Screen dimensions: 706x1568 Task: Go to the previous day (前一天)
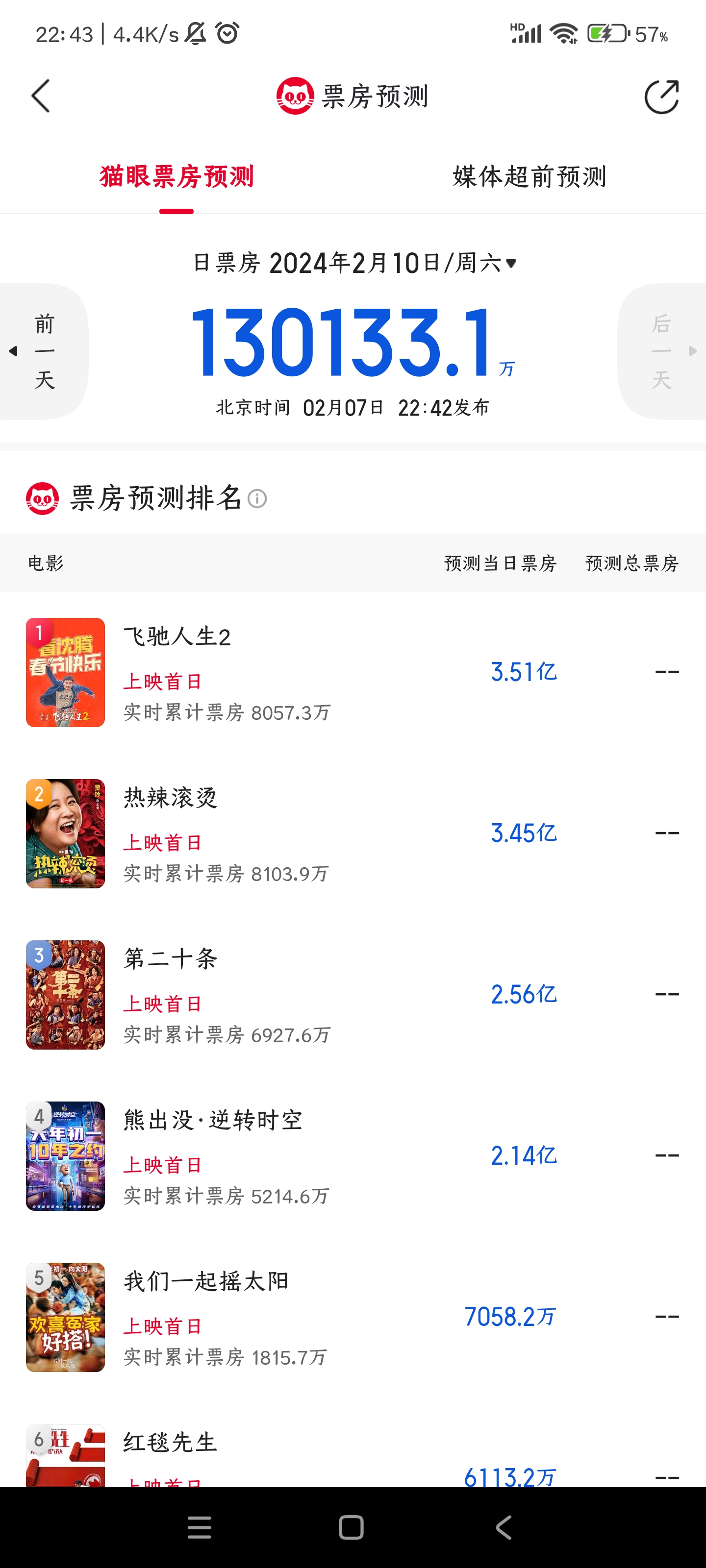(44, 351)
